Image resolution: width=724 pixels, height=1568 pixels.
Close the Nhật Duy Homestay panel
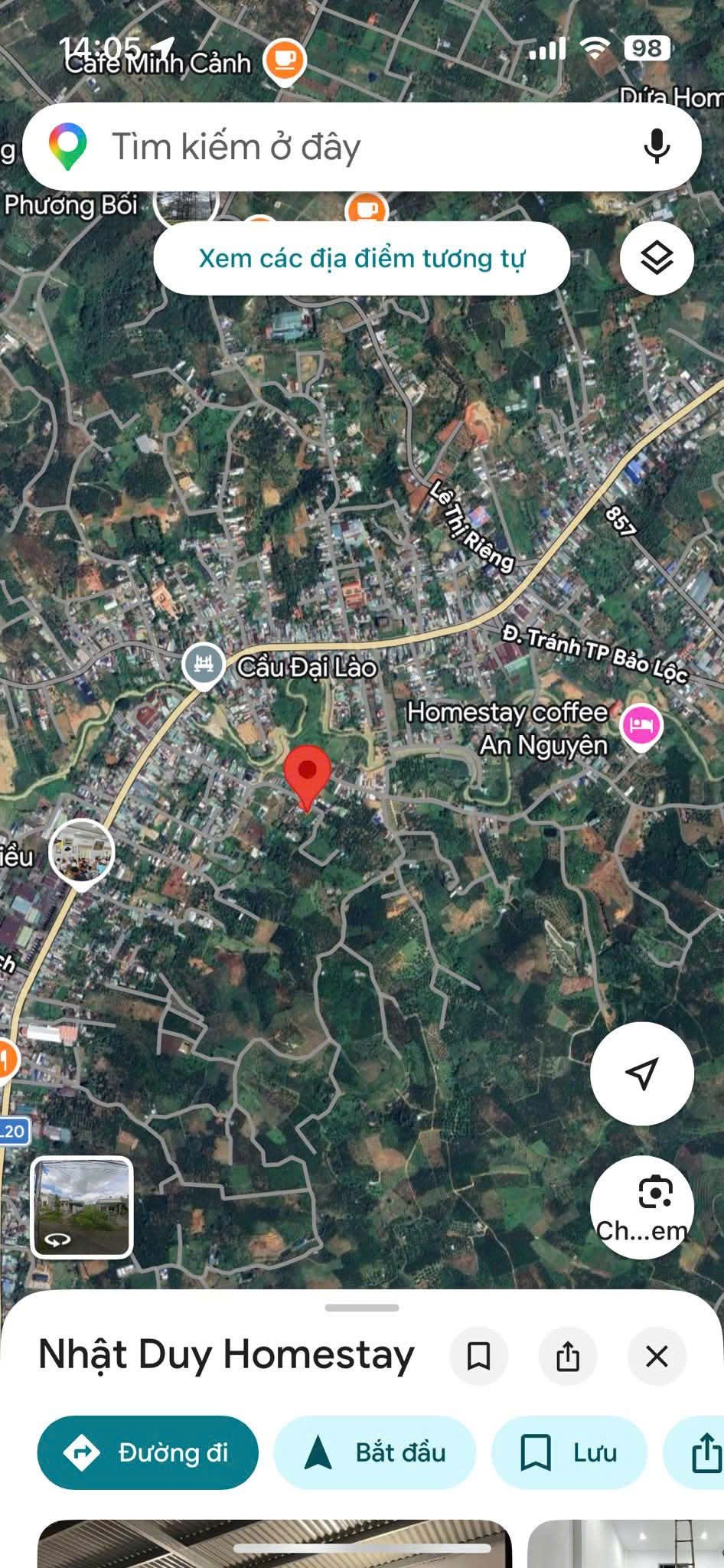657,1356
